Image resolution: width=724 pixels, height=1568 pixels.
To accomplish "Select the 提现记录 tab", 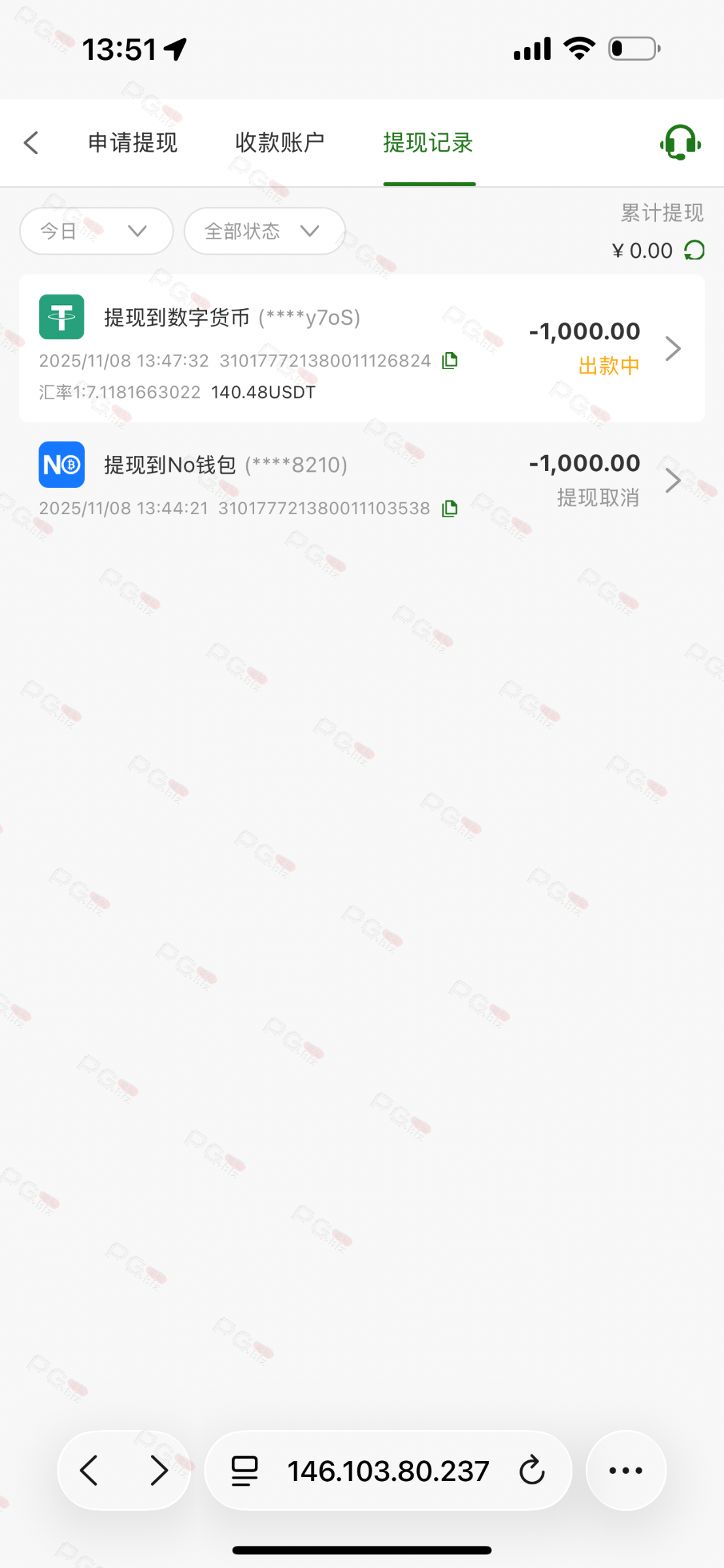I will coord(428,142).
